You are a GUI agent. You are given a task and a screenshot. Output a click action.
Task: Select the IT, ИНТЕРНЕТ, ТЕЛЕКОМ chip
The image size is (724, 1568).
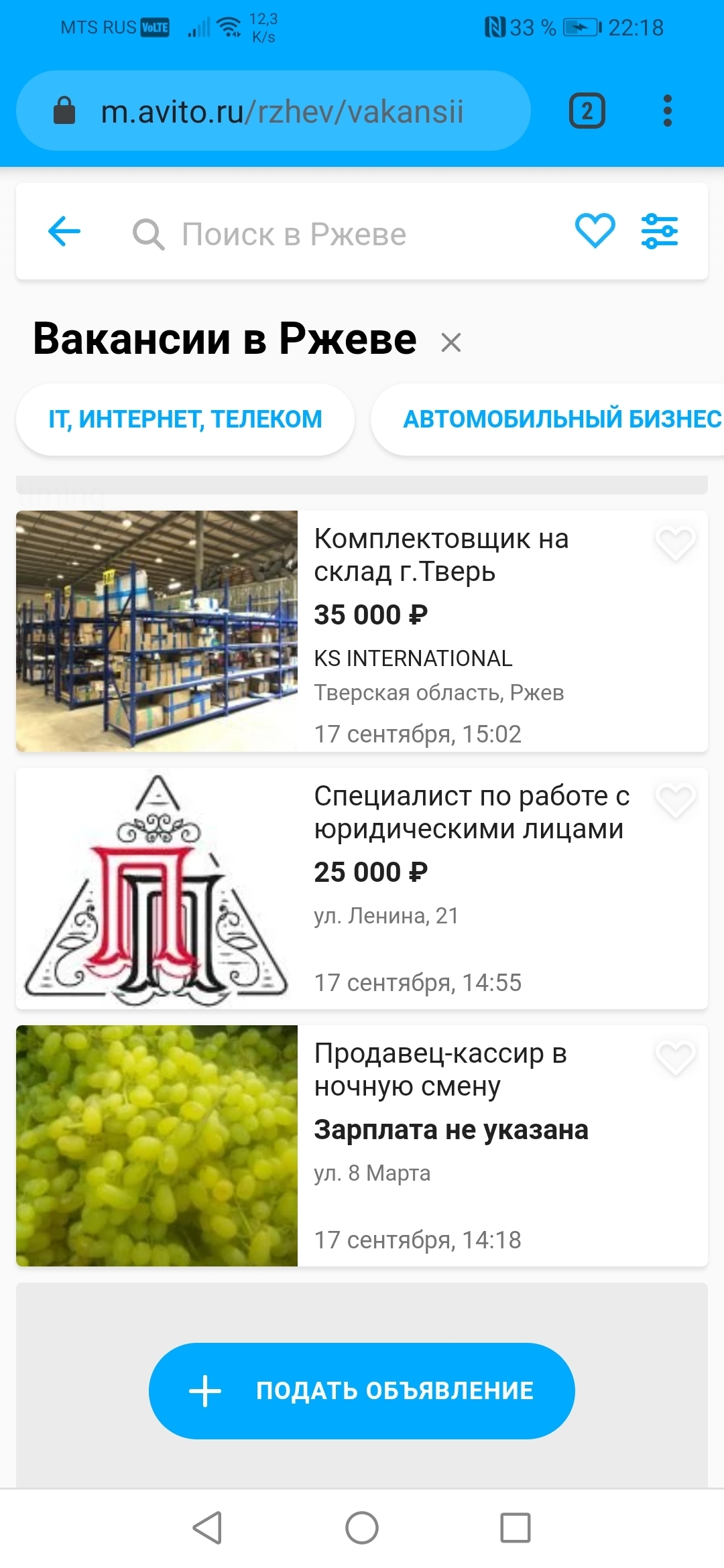(x=185, y=419)
